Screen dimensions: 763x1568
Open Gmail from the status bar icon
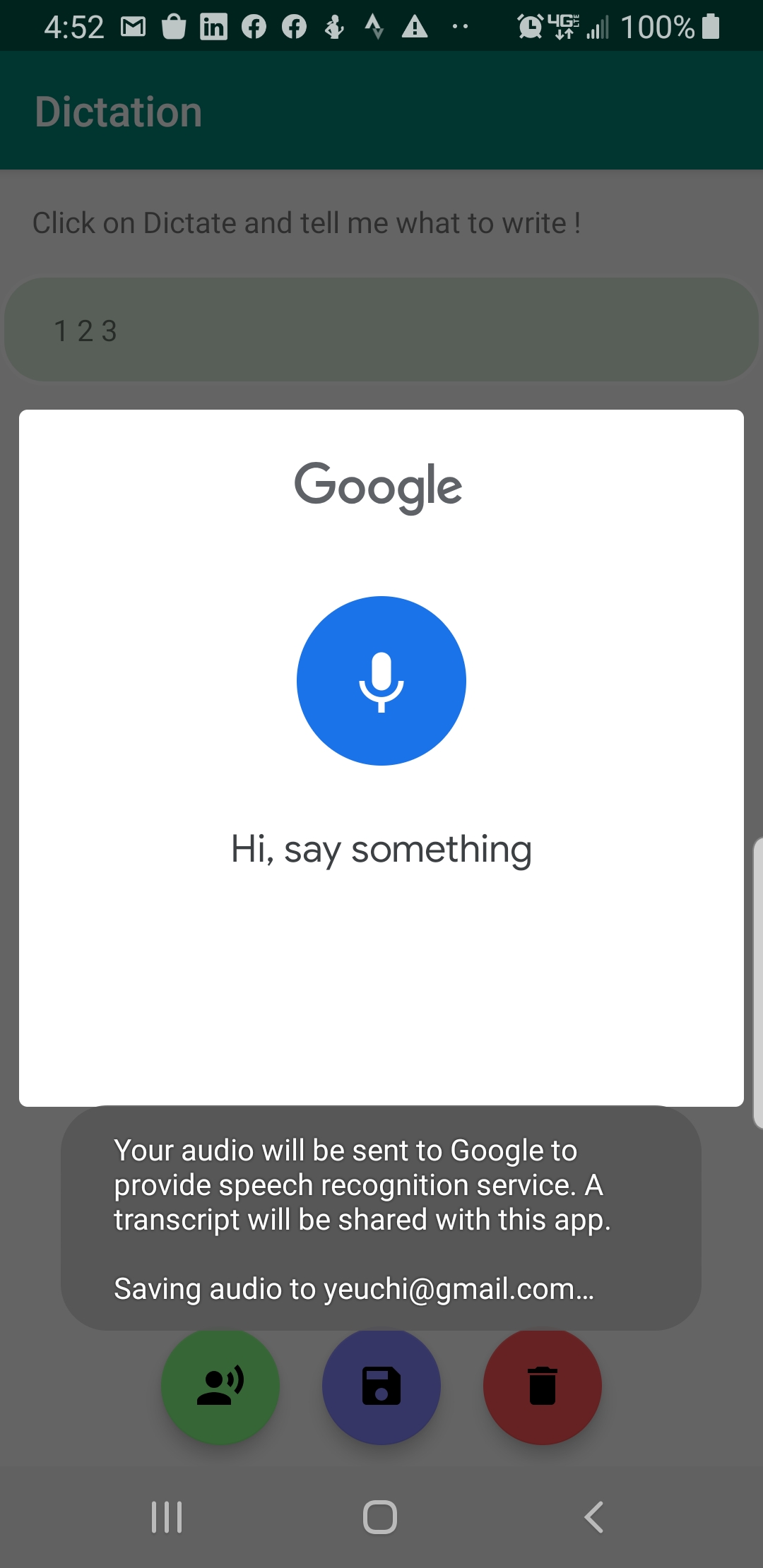pos(133,25)
